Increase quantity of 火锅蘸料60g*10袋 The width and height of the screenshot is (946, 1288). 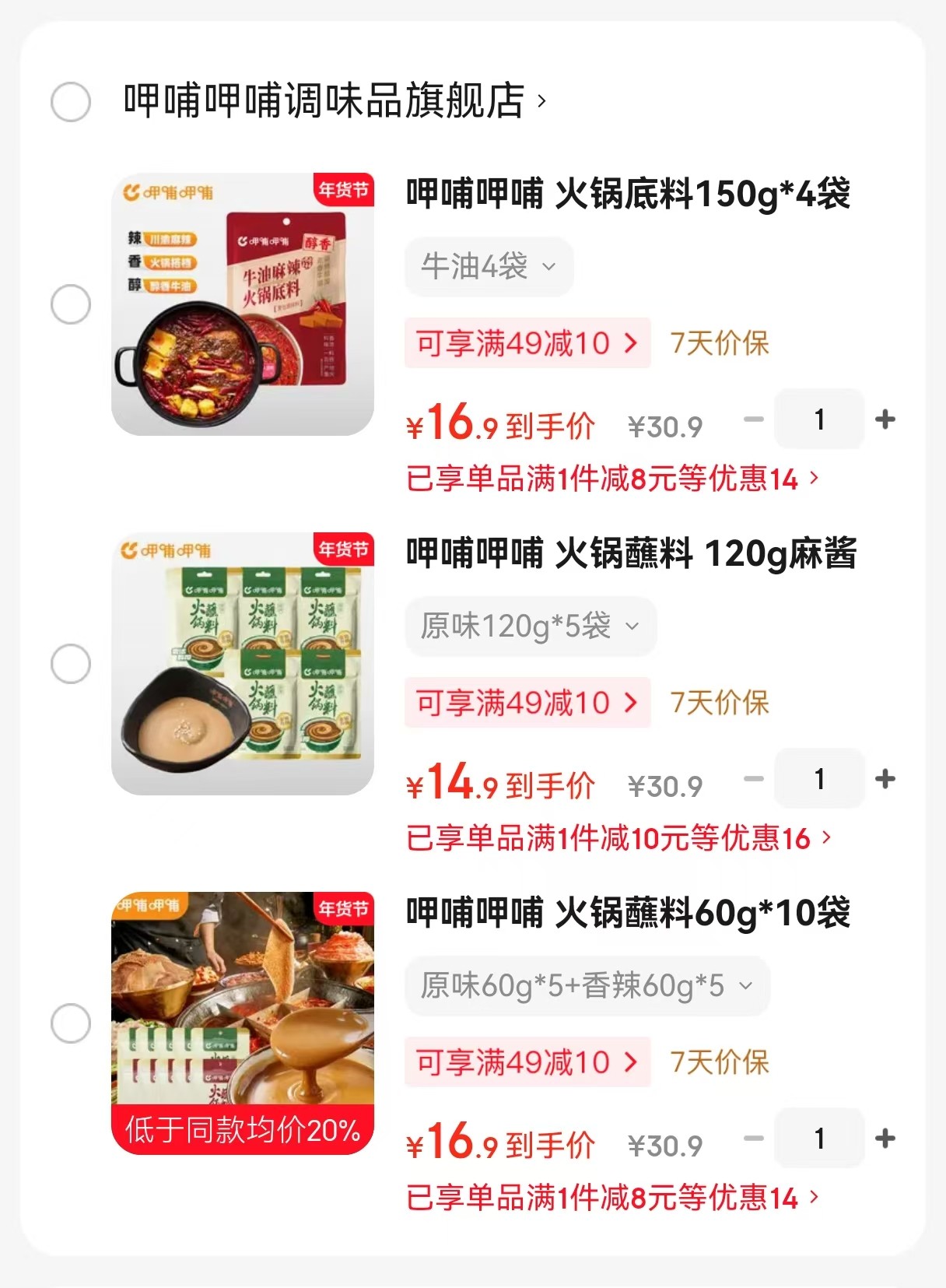[885, 1139]
